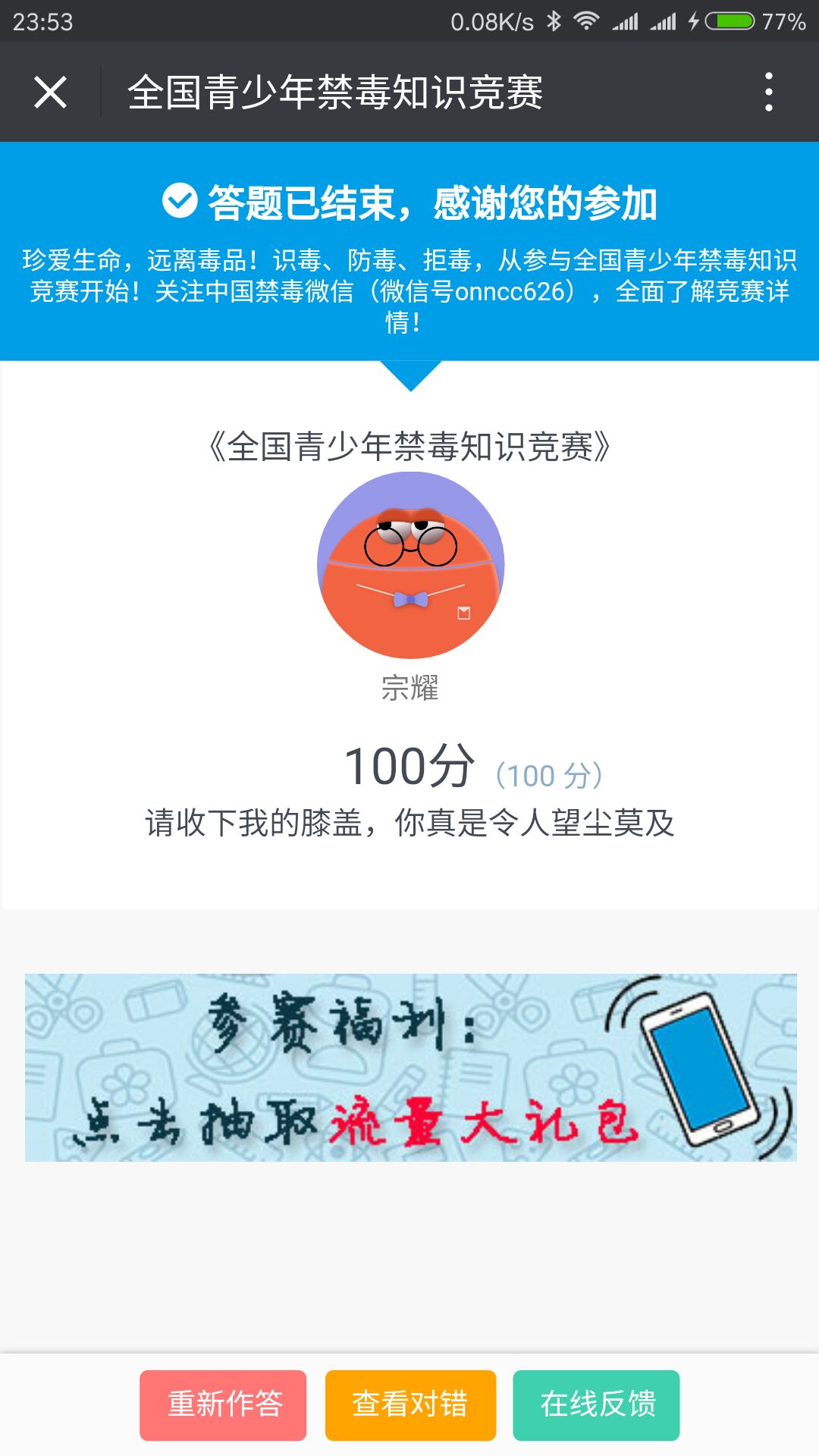Viewport: 819px width, 1456px height.
Task: Close the quiz results page
Action: [50, 93]
